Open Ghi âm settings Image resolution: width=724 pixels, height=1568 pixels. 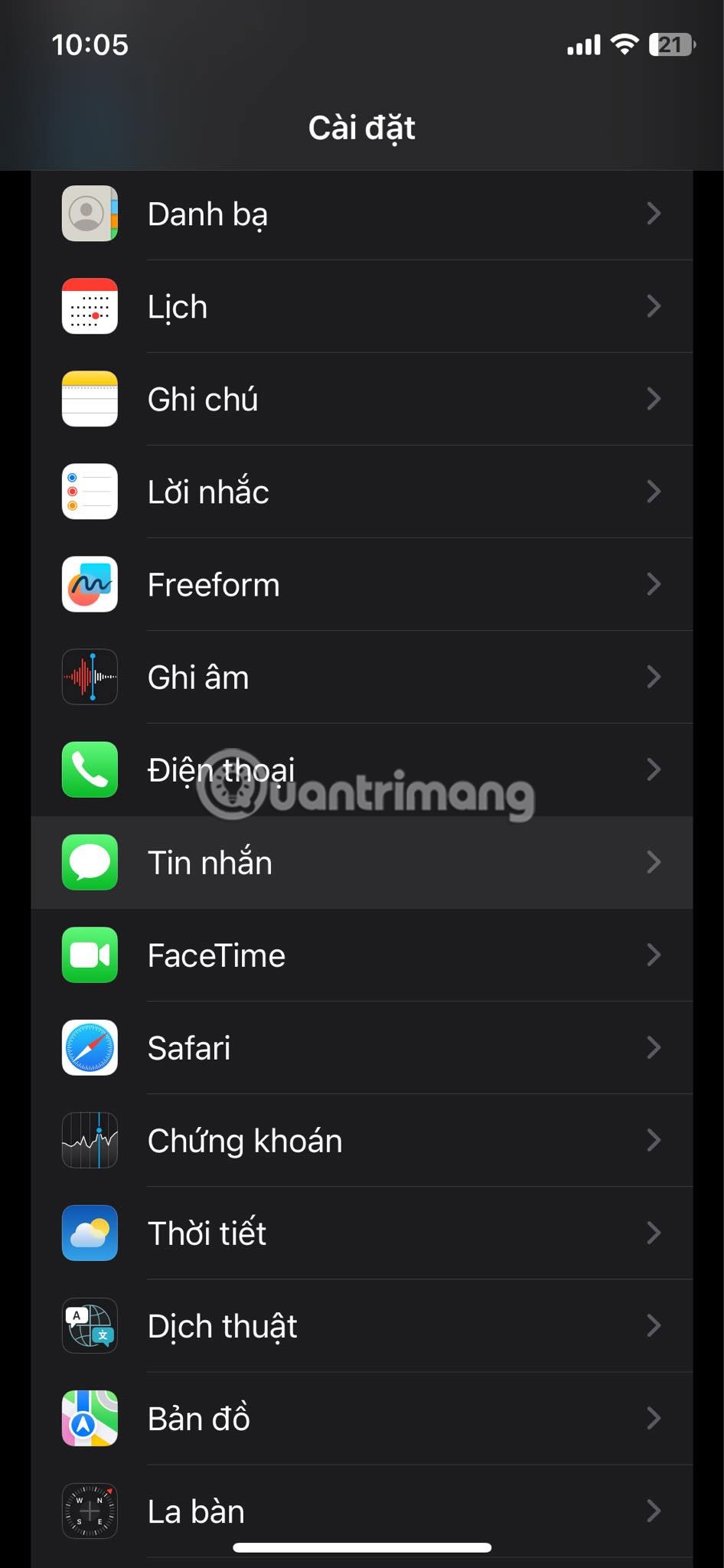point(361,677)
